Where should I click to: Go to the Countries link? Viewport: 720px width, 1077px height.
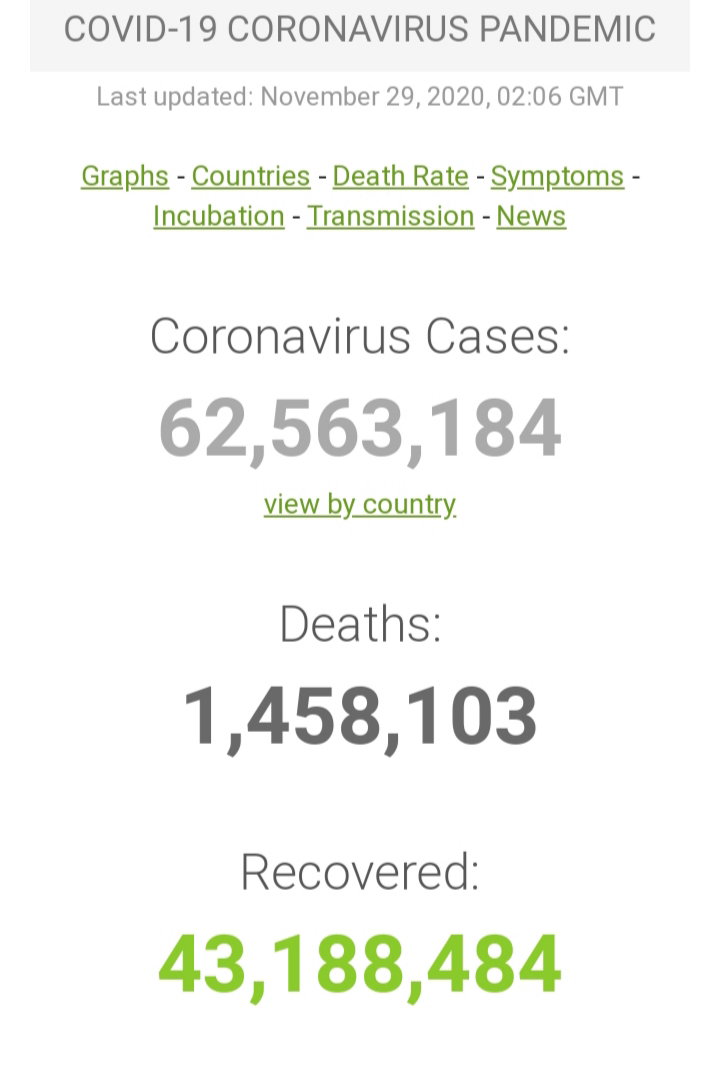point(251,177)
